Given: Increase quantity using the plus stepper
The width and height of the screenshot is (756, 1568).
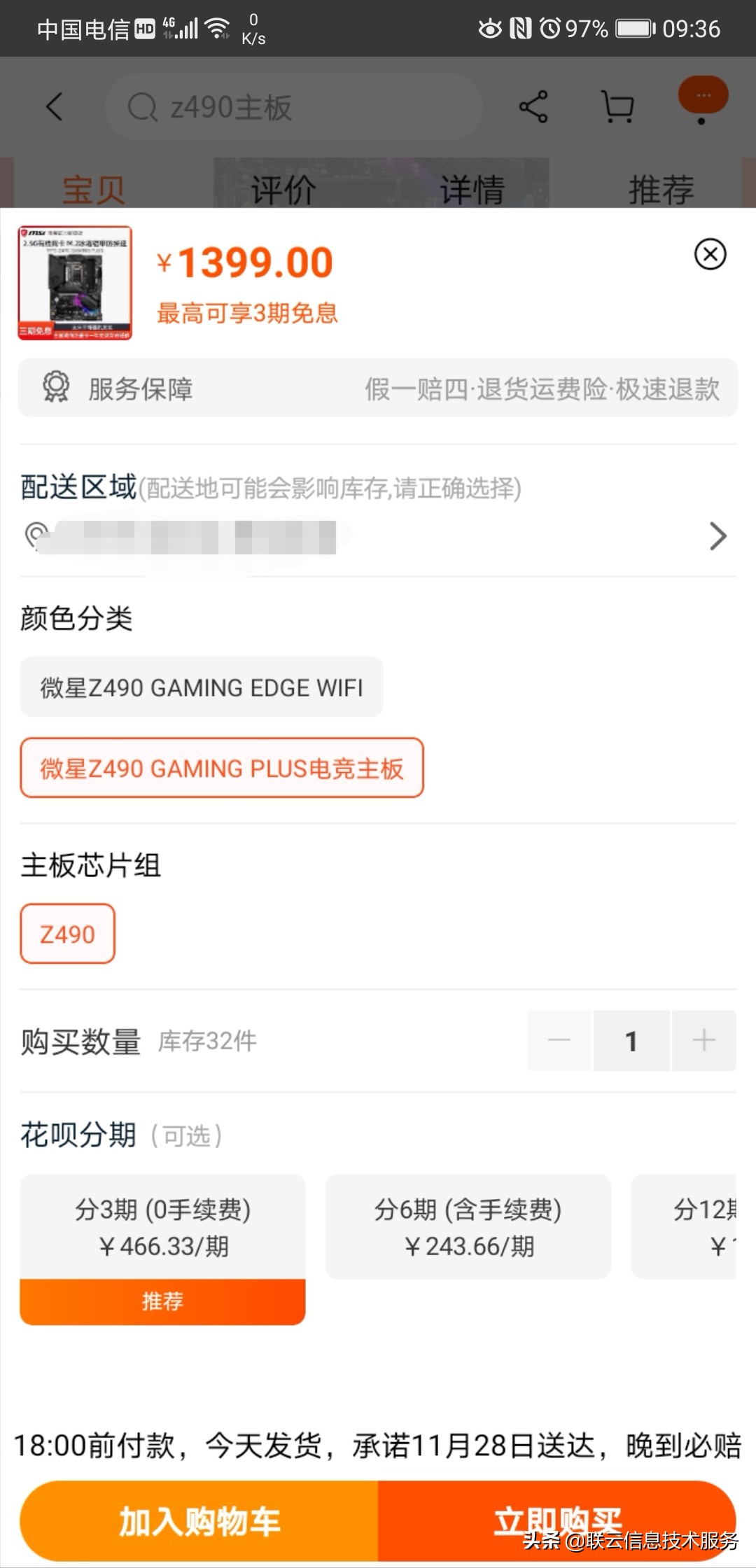Looking at the screenshot, I should (704, 1041).
